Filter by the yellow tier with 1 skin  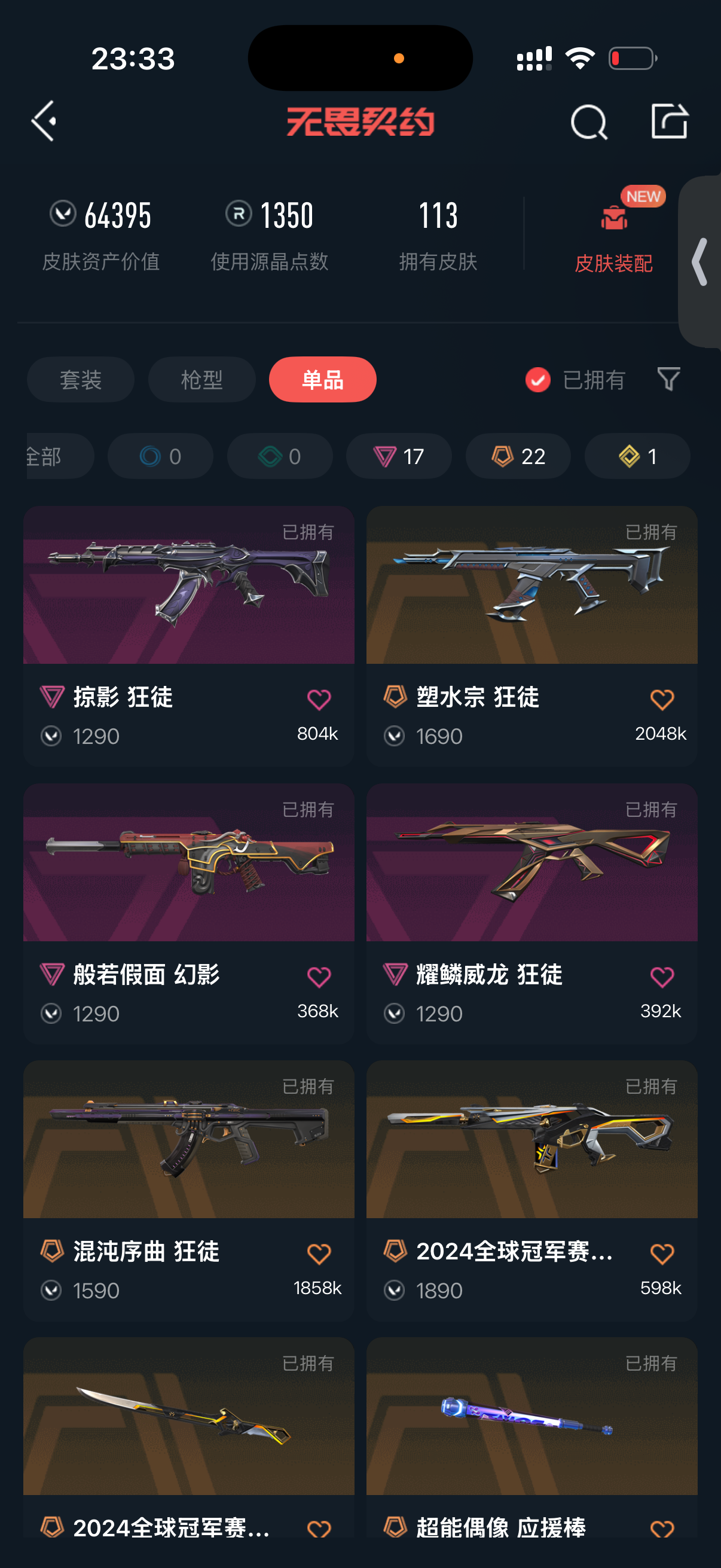click(637, 456)
